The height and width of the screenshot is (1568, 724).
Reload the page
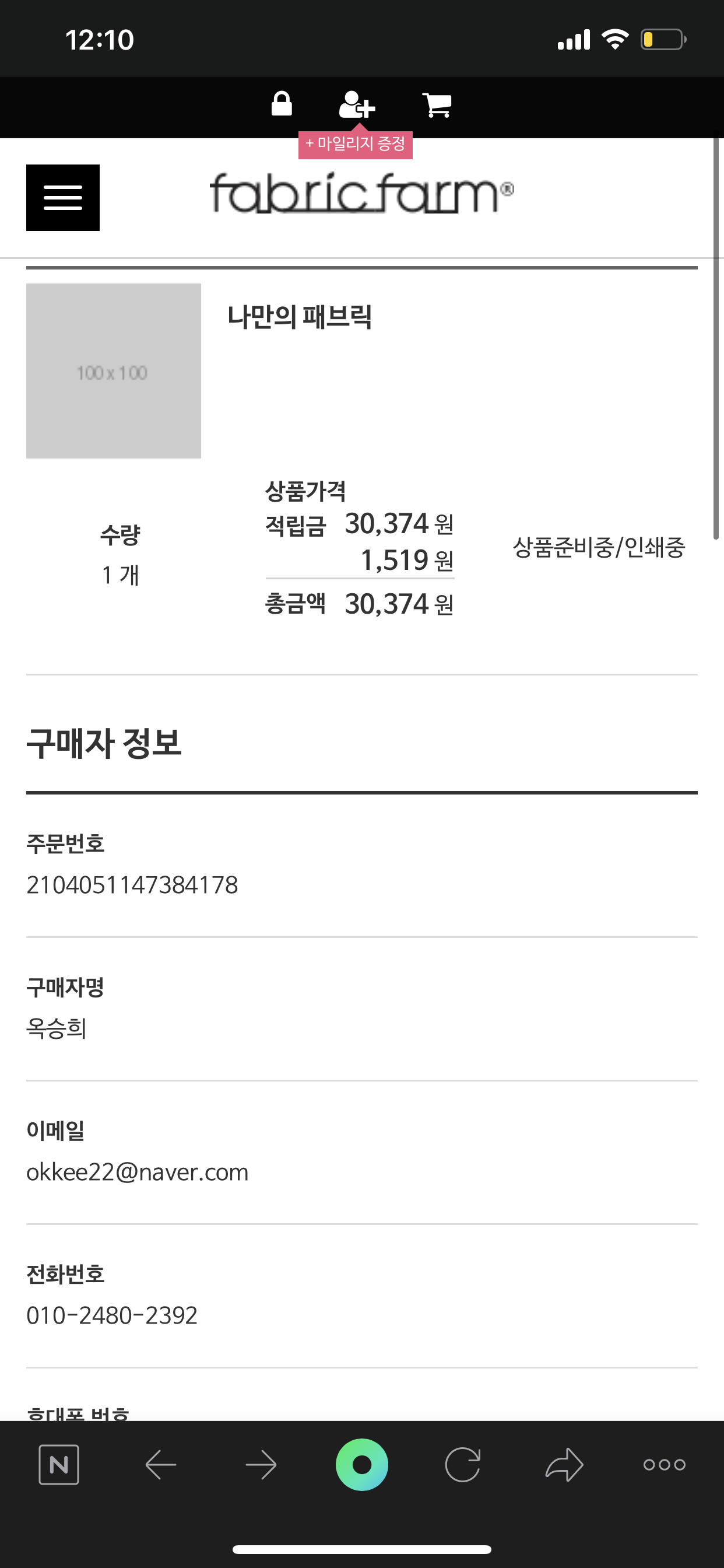coord(463,1465)
